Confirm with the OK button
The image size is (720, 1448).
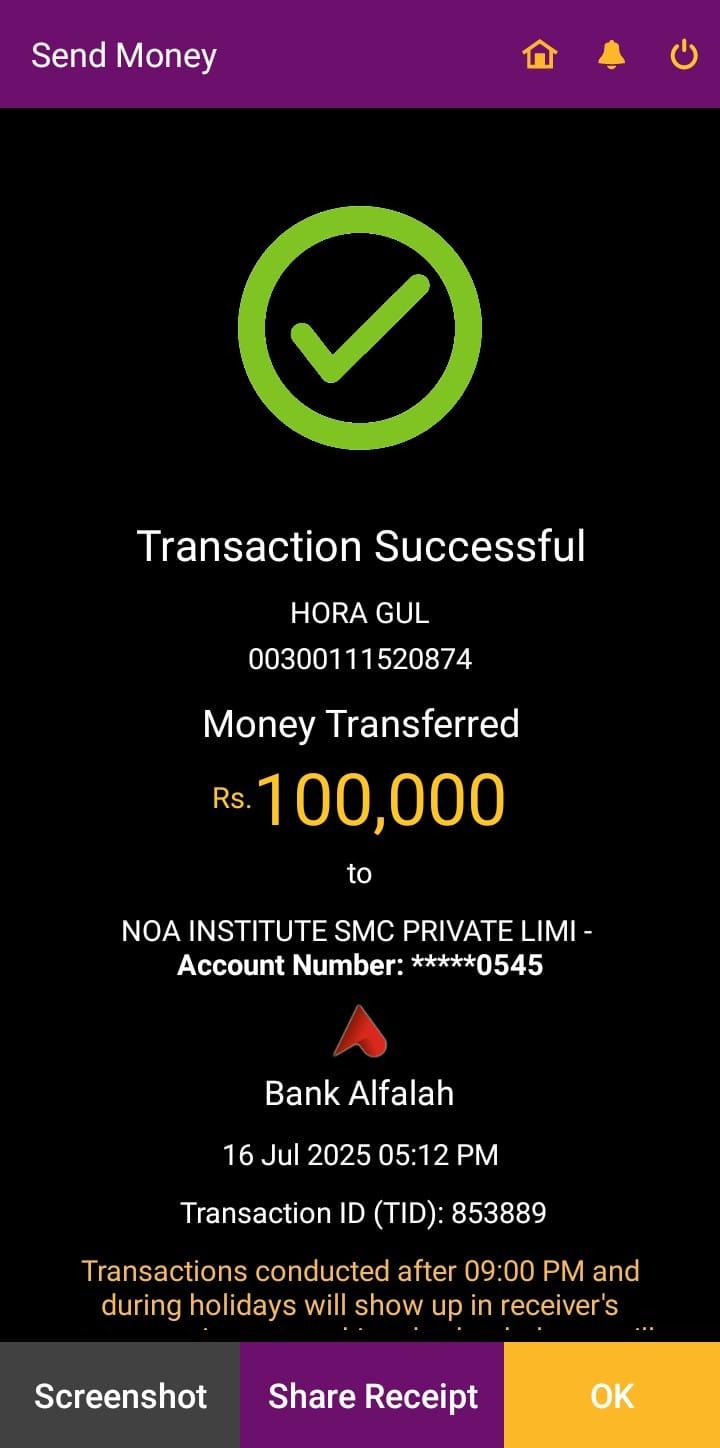click(612, 1396)
